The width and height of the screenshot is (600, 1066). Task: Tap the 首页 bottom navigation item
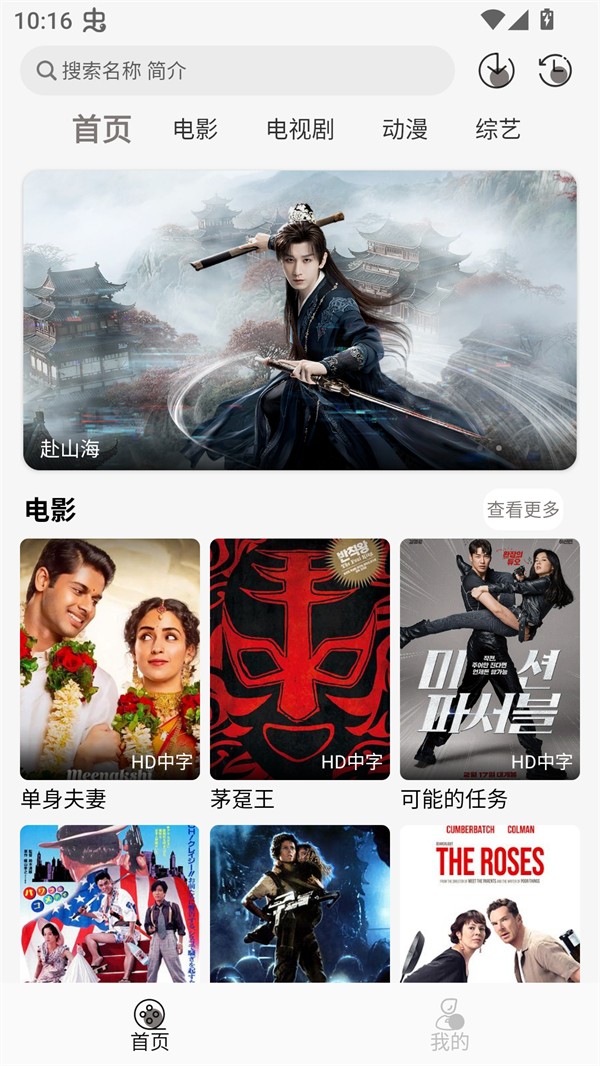(x=150, y=1026)
